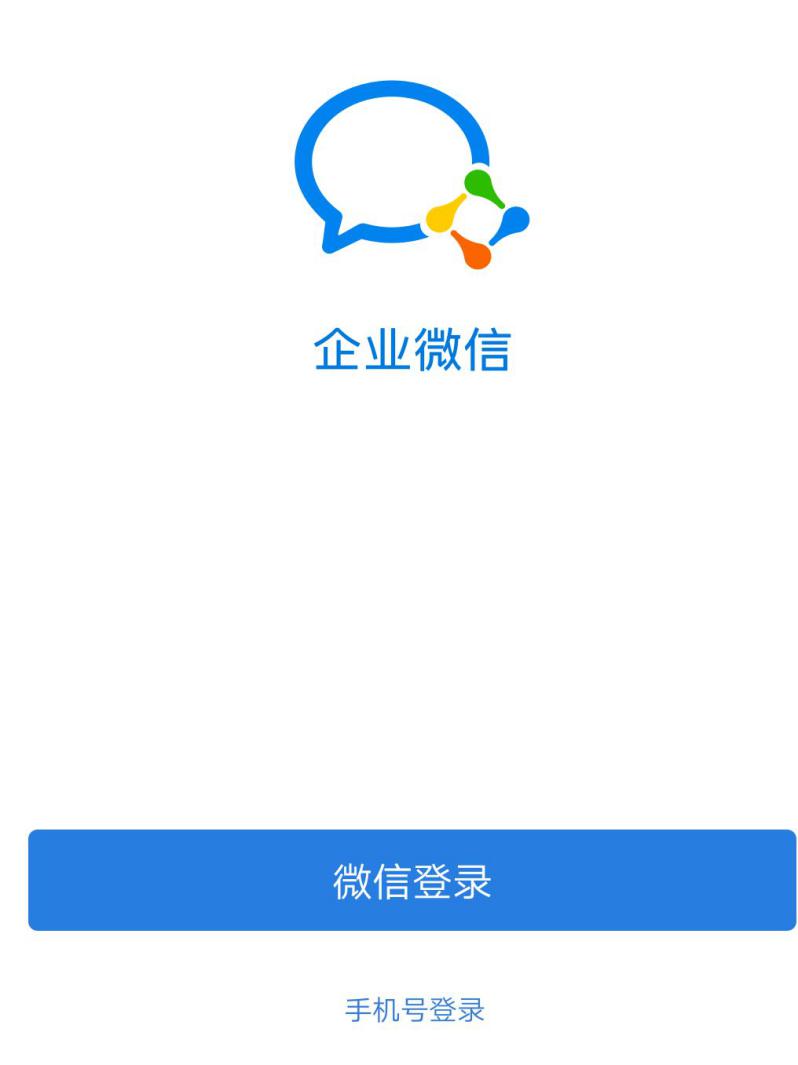Log in with the 微信登录 button
798x1065 pixels.
[411, 880]
